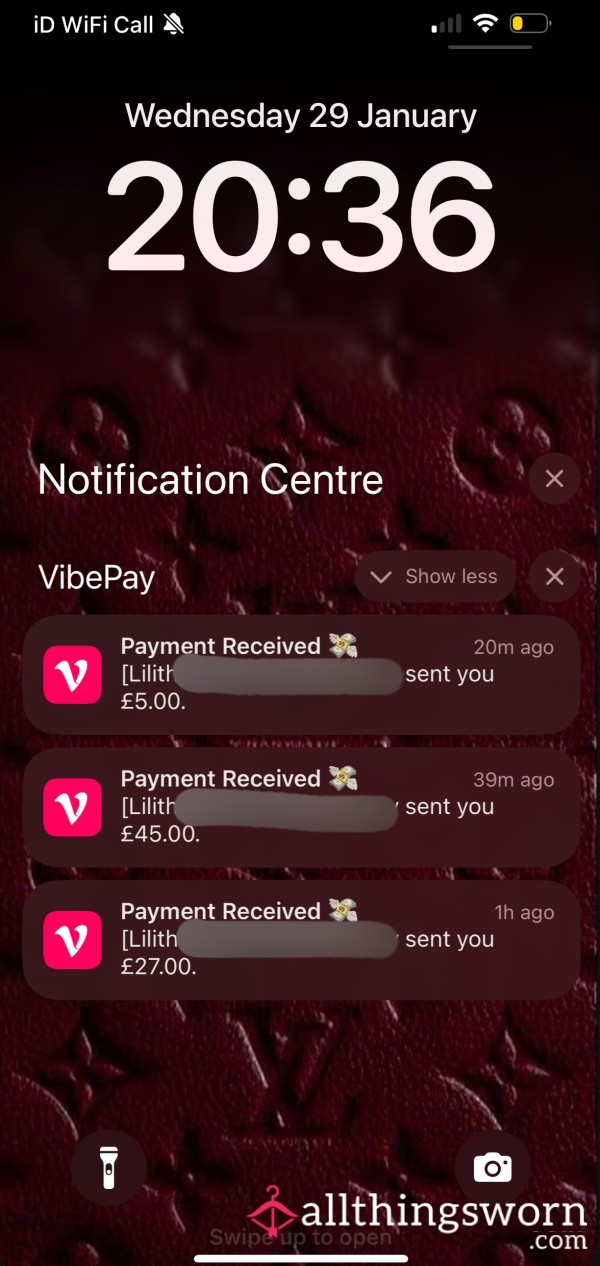
Task: Open the £27.00 payment received notification
Action: (301, 940)
